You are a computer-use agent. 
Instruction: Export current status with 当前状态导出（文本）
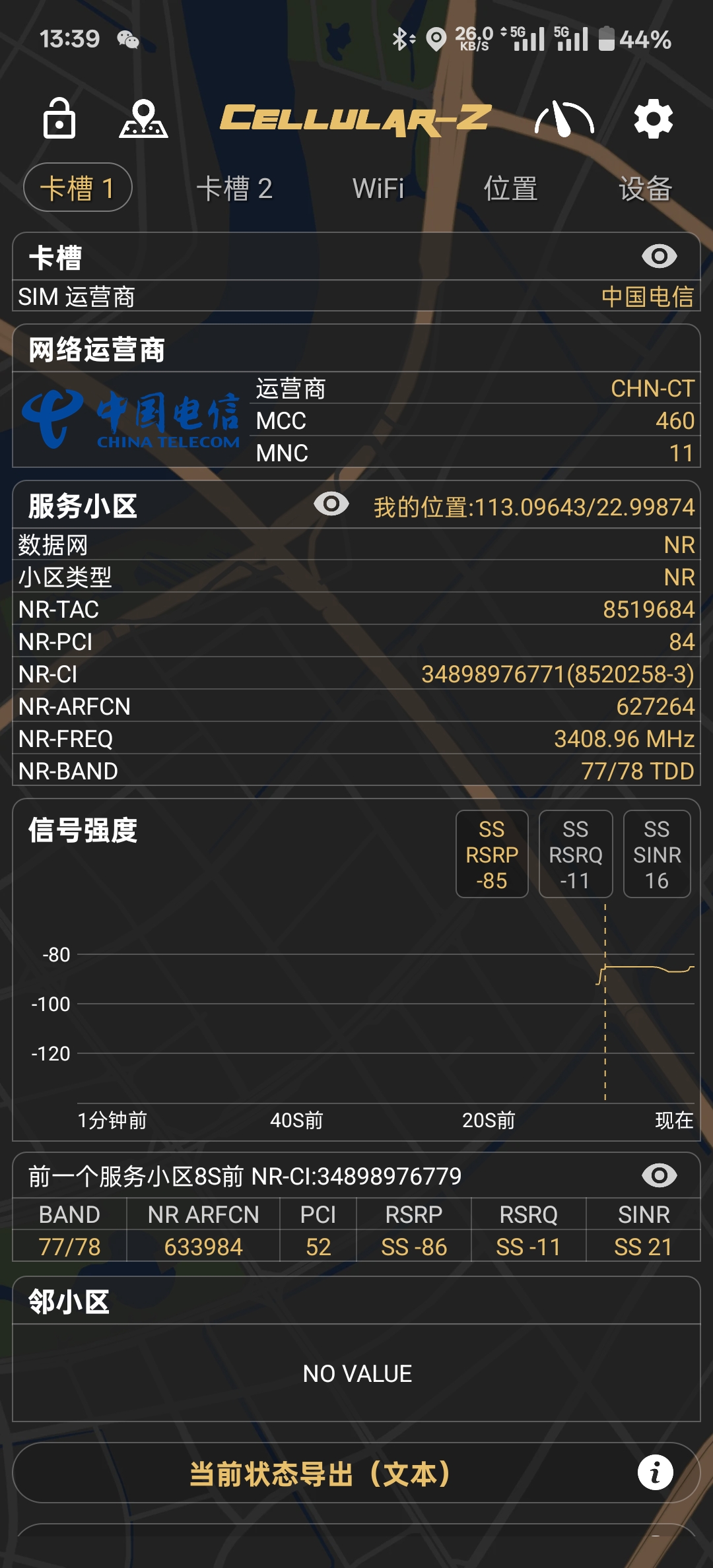[321, 1474]
